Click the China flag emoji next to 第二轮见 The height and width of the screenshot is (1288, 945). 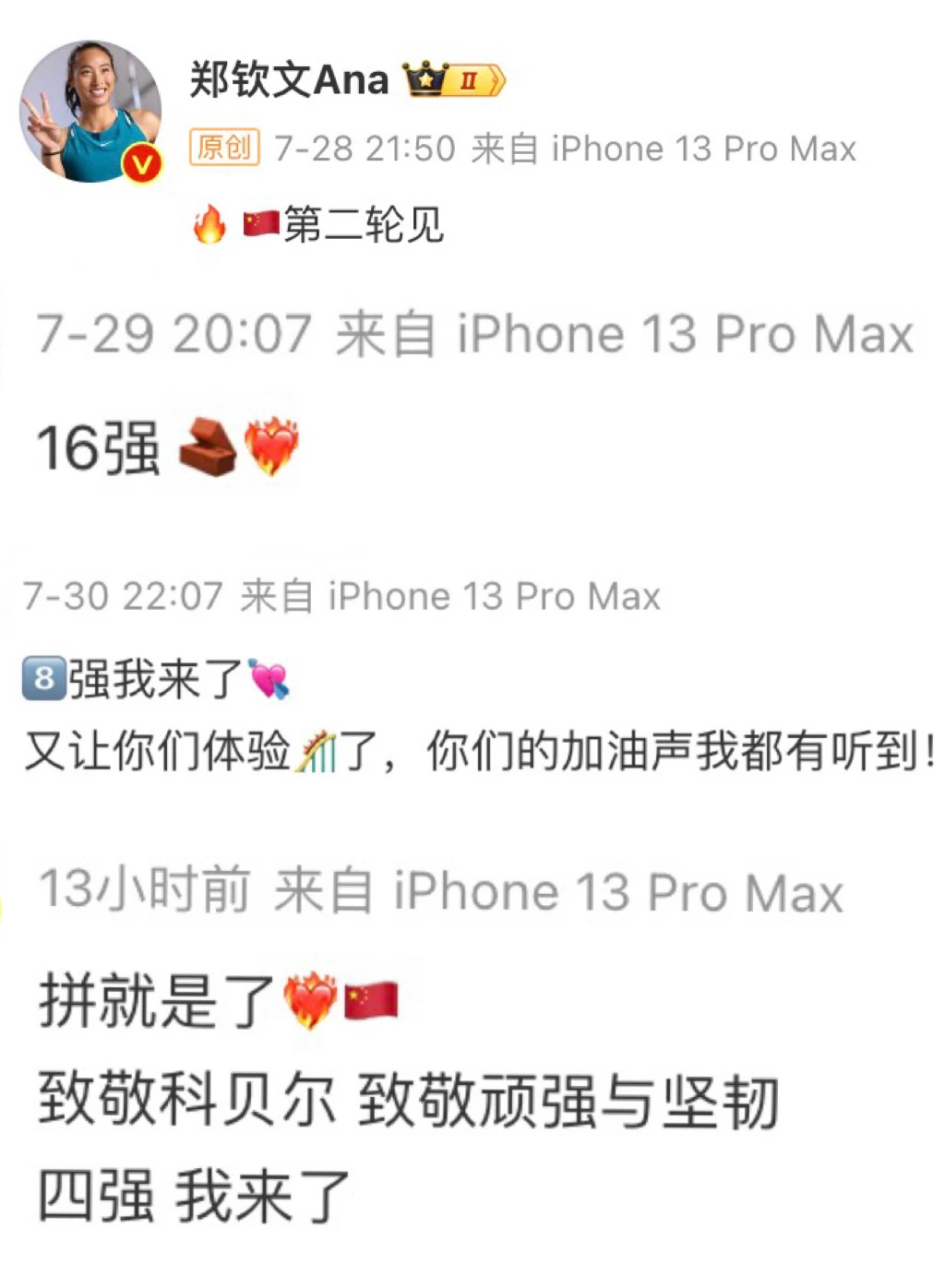pyautogui.click(x=260, y=224)
